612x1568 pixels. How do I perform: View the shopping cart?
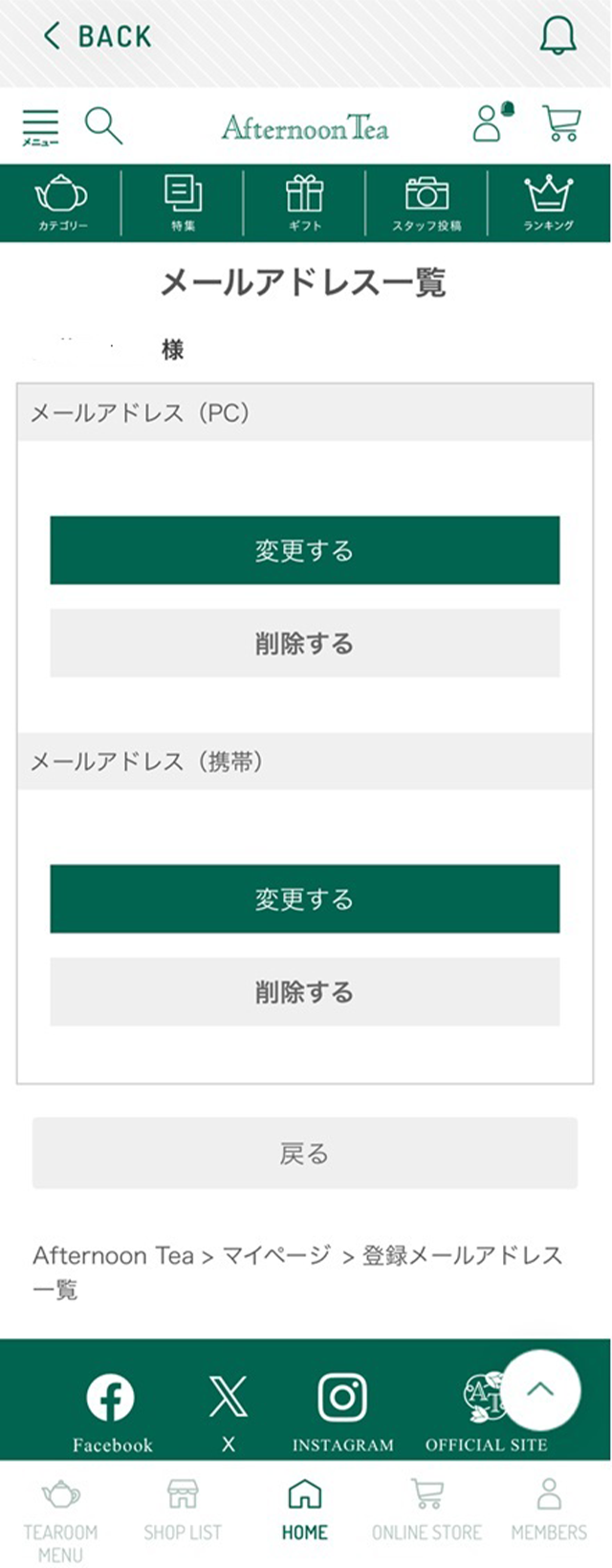click(x=561, y=123)
